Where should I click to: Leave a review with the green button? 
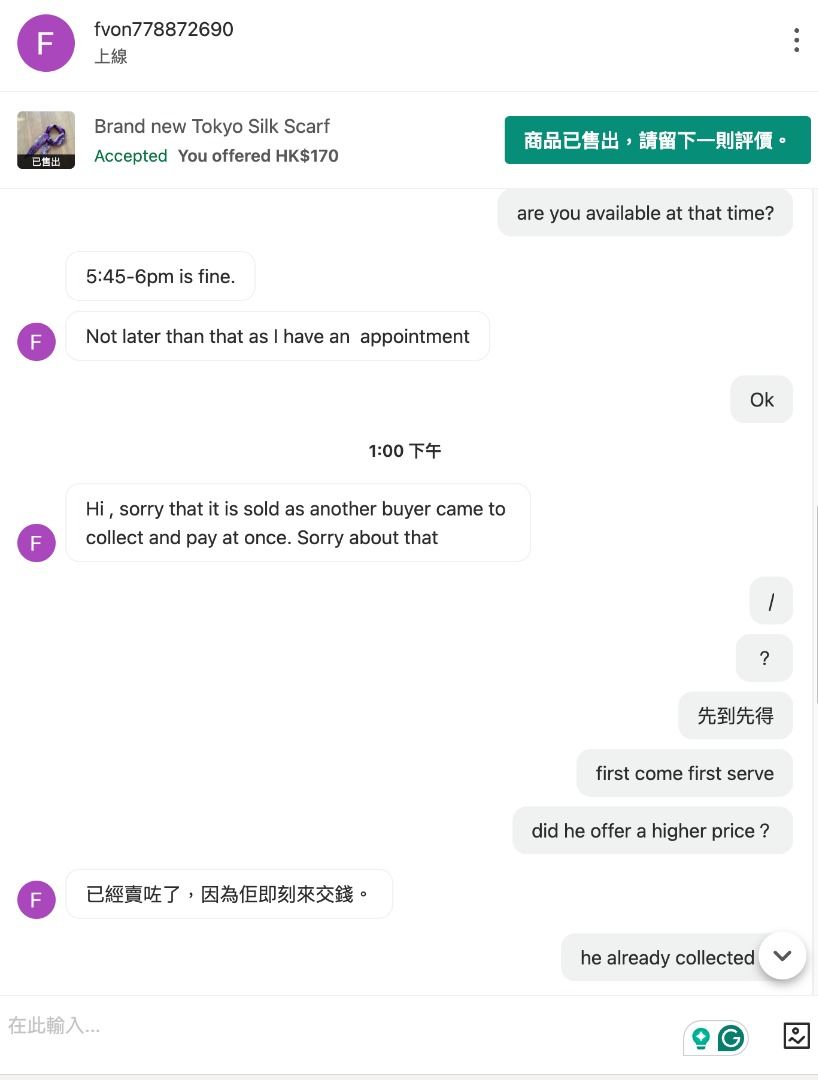657,140
